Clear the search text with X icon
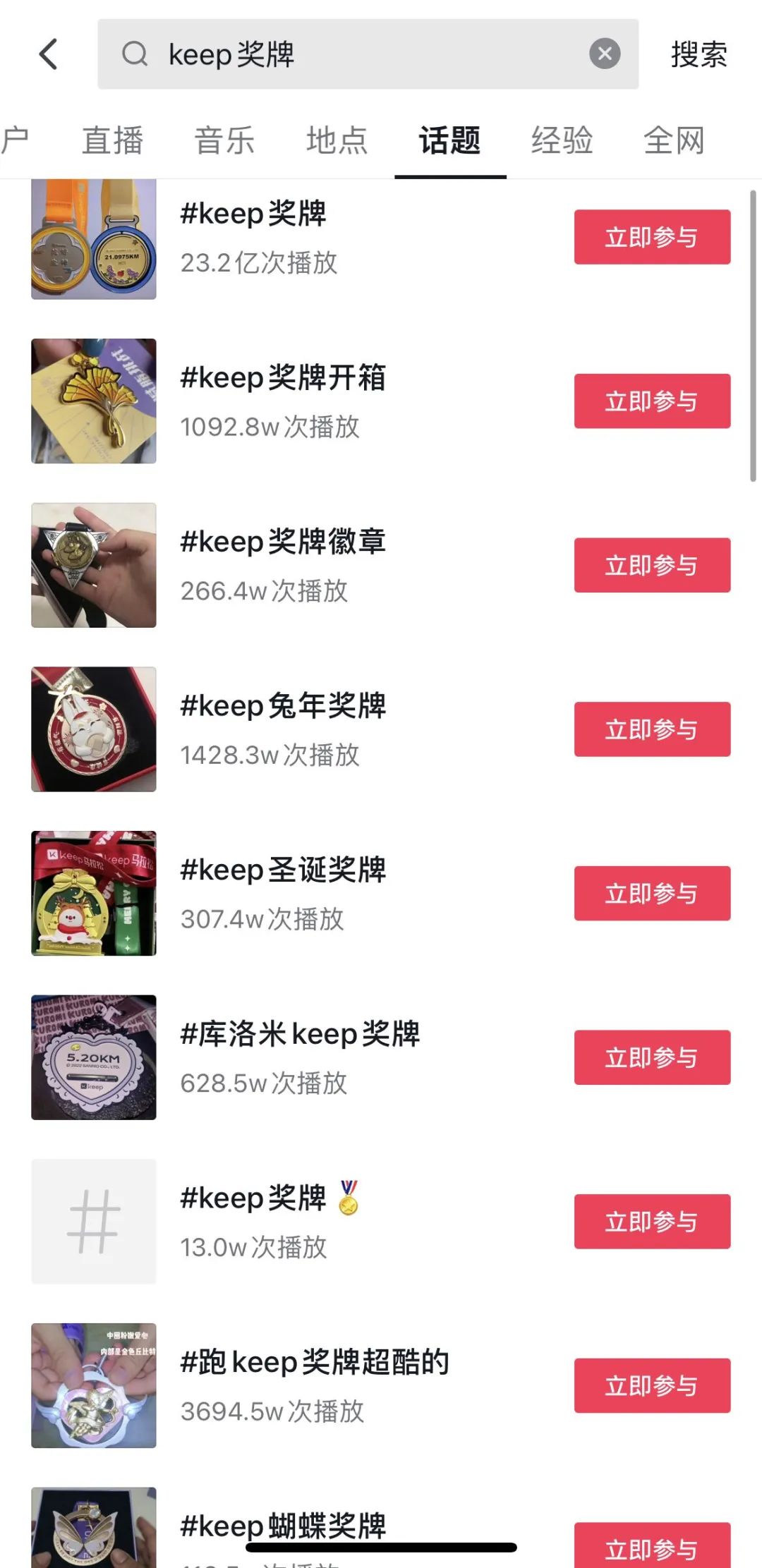The image size is (762, 1568). click(605, 54)
